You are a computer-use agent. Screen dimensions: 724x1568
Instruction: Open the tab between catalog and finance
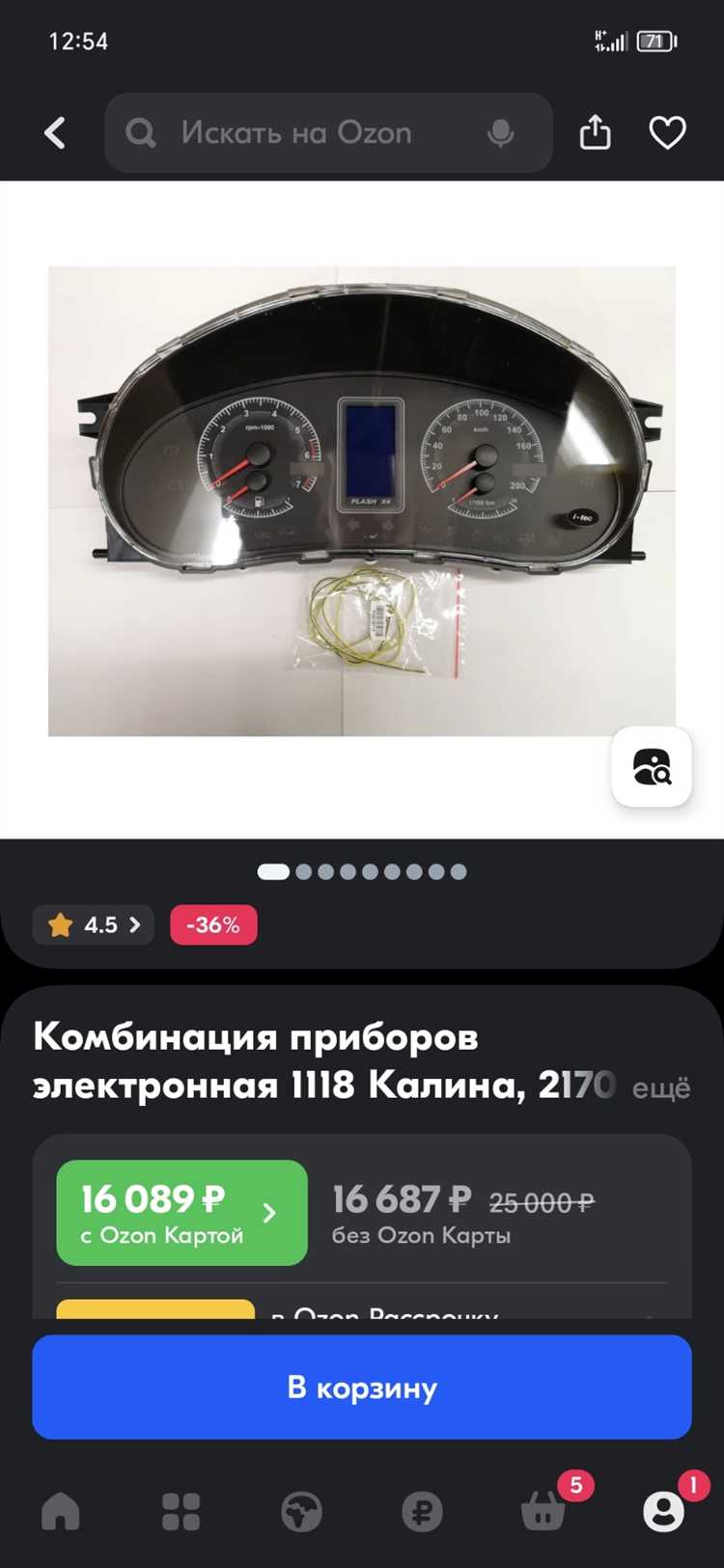(301, 1511)
